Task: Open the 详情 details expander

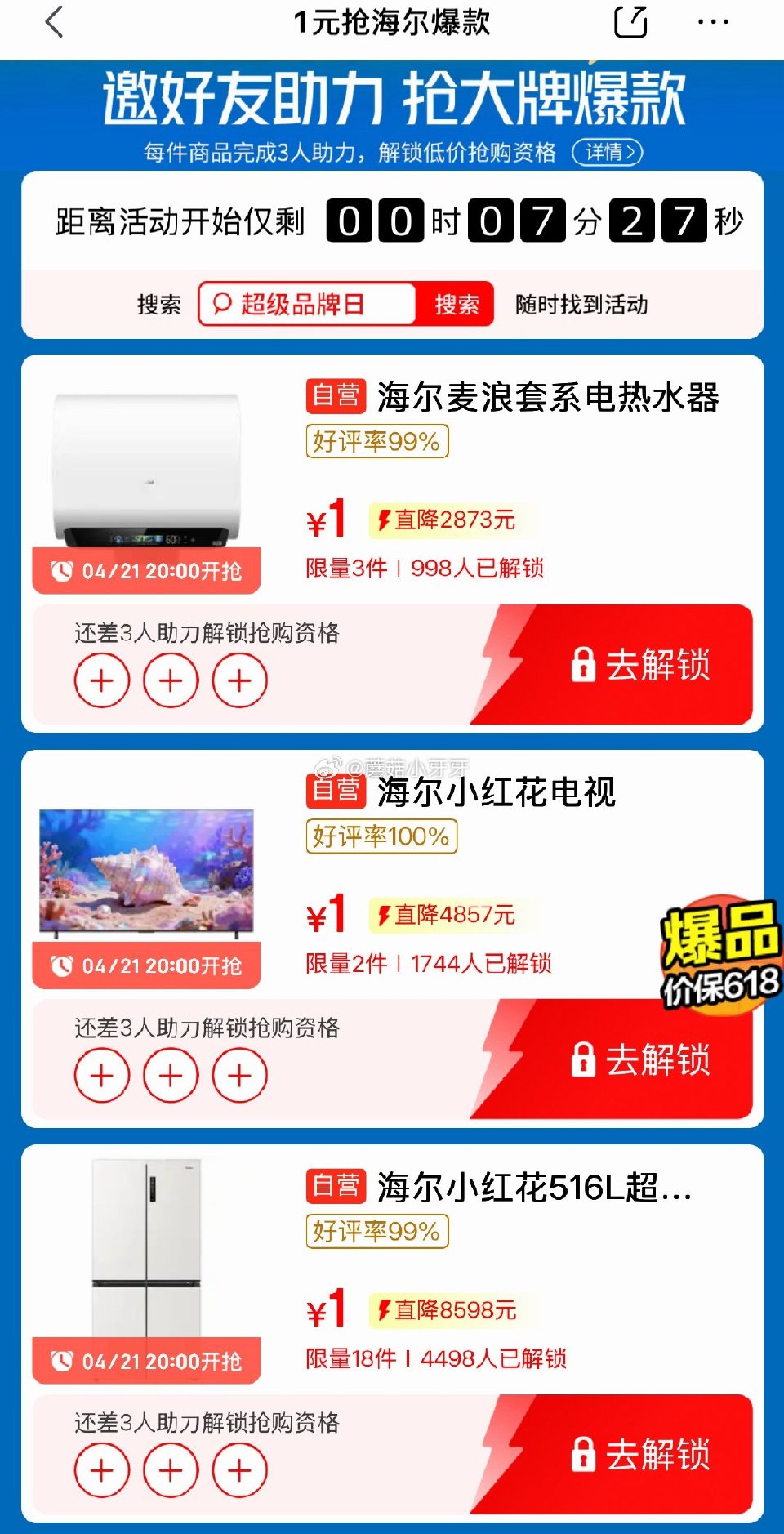Action: [608, 152]
